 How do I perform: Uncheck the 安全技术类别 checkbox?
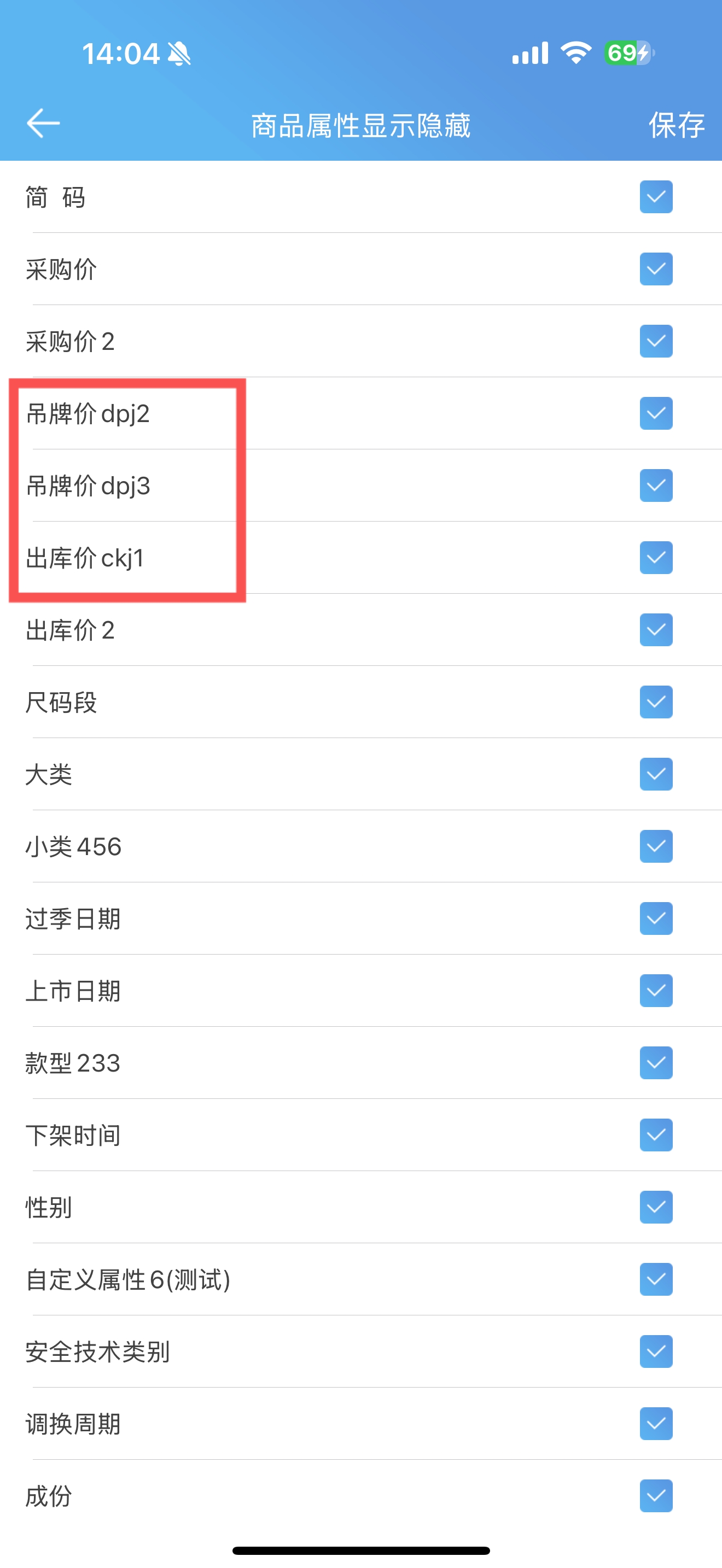tap(656, 1351)
